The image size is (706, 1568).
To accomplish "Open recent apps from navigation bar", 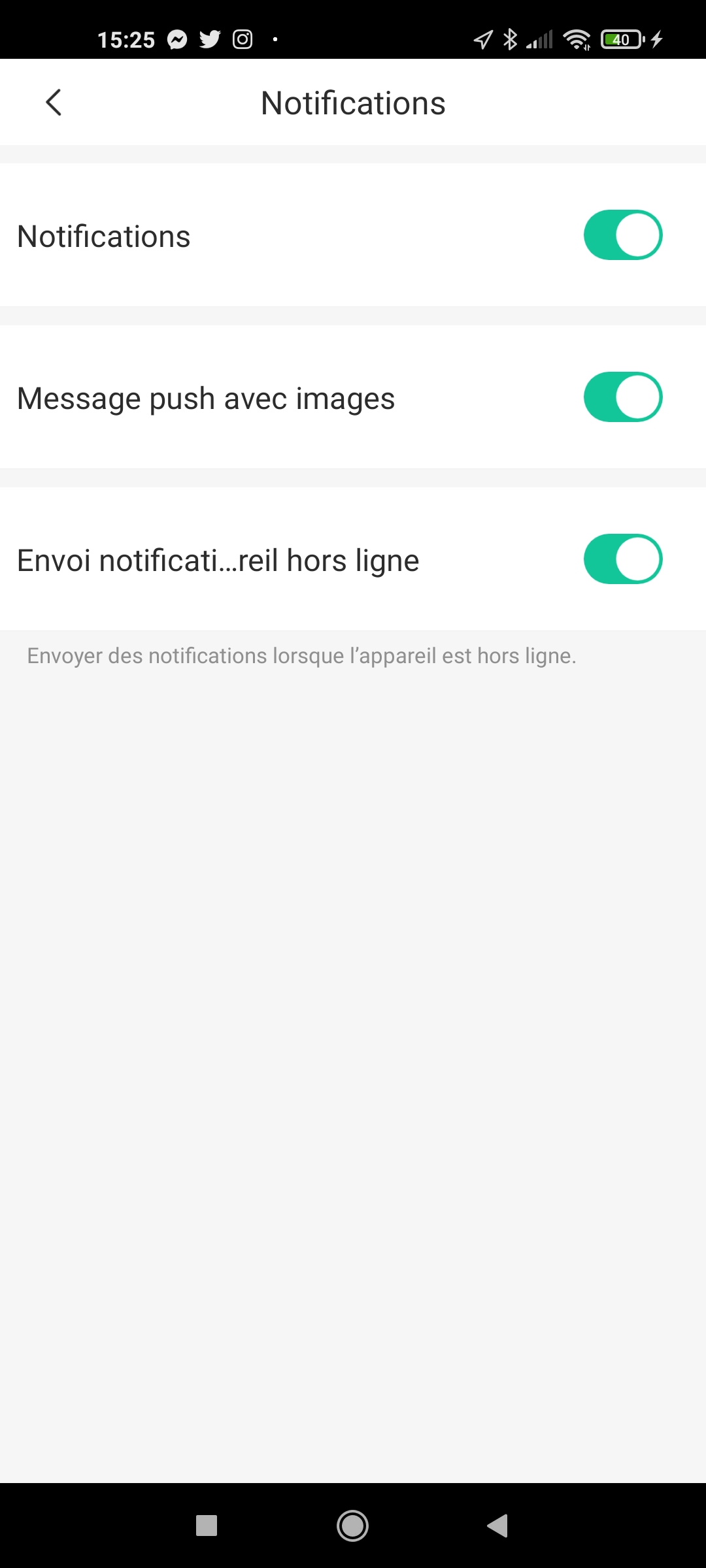I will click(x=207, y=1526).
